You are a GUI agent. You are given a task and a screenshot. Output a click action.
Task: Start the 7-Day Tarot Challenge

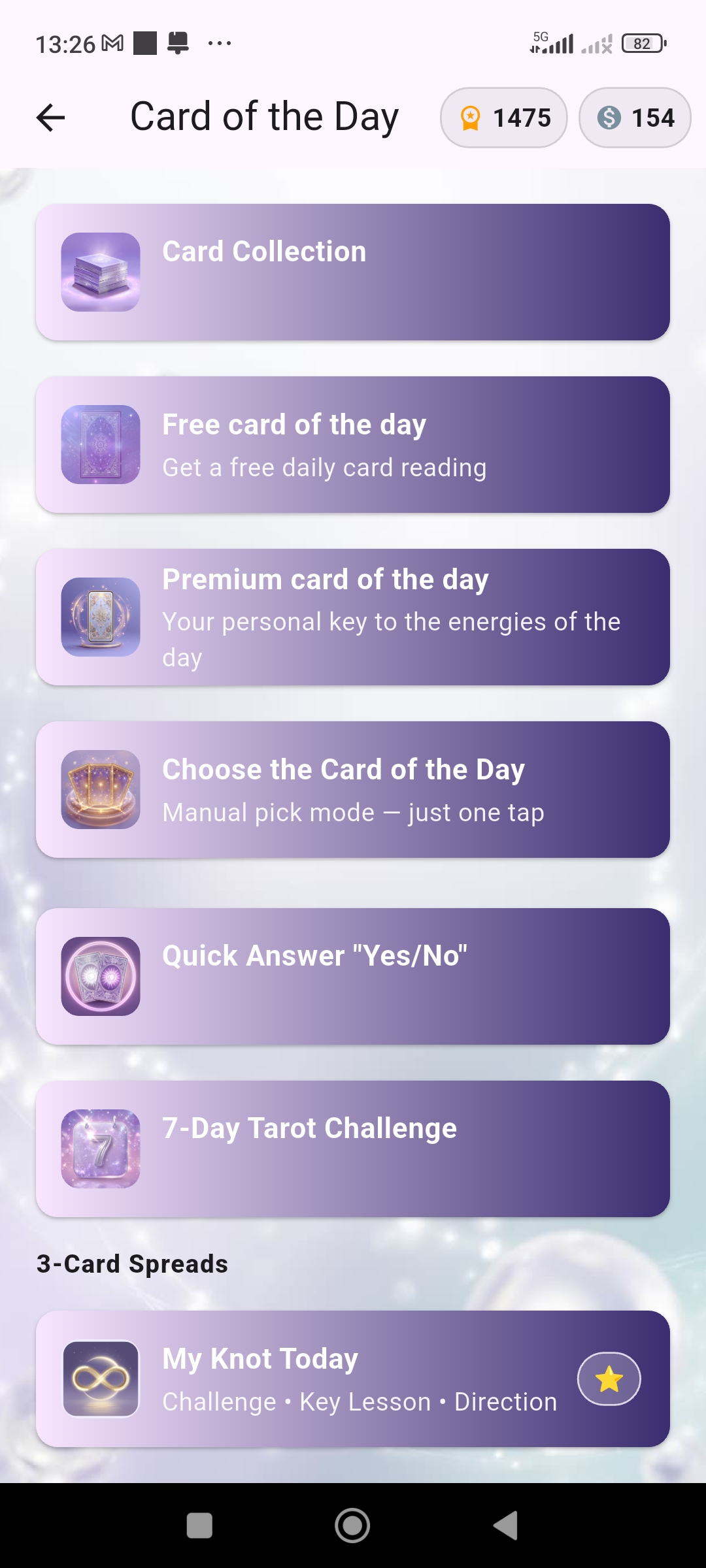(x=353, y=1147)
